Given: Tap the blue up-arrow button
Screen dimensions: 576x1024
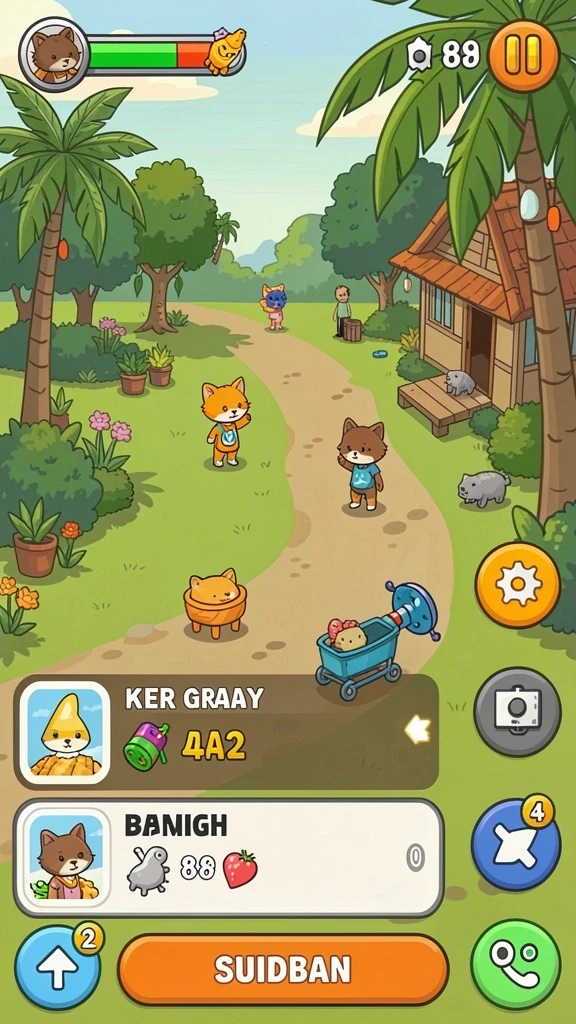Looking at the screenshot, I should click(x=57, y=967).
